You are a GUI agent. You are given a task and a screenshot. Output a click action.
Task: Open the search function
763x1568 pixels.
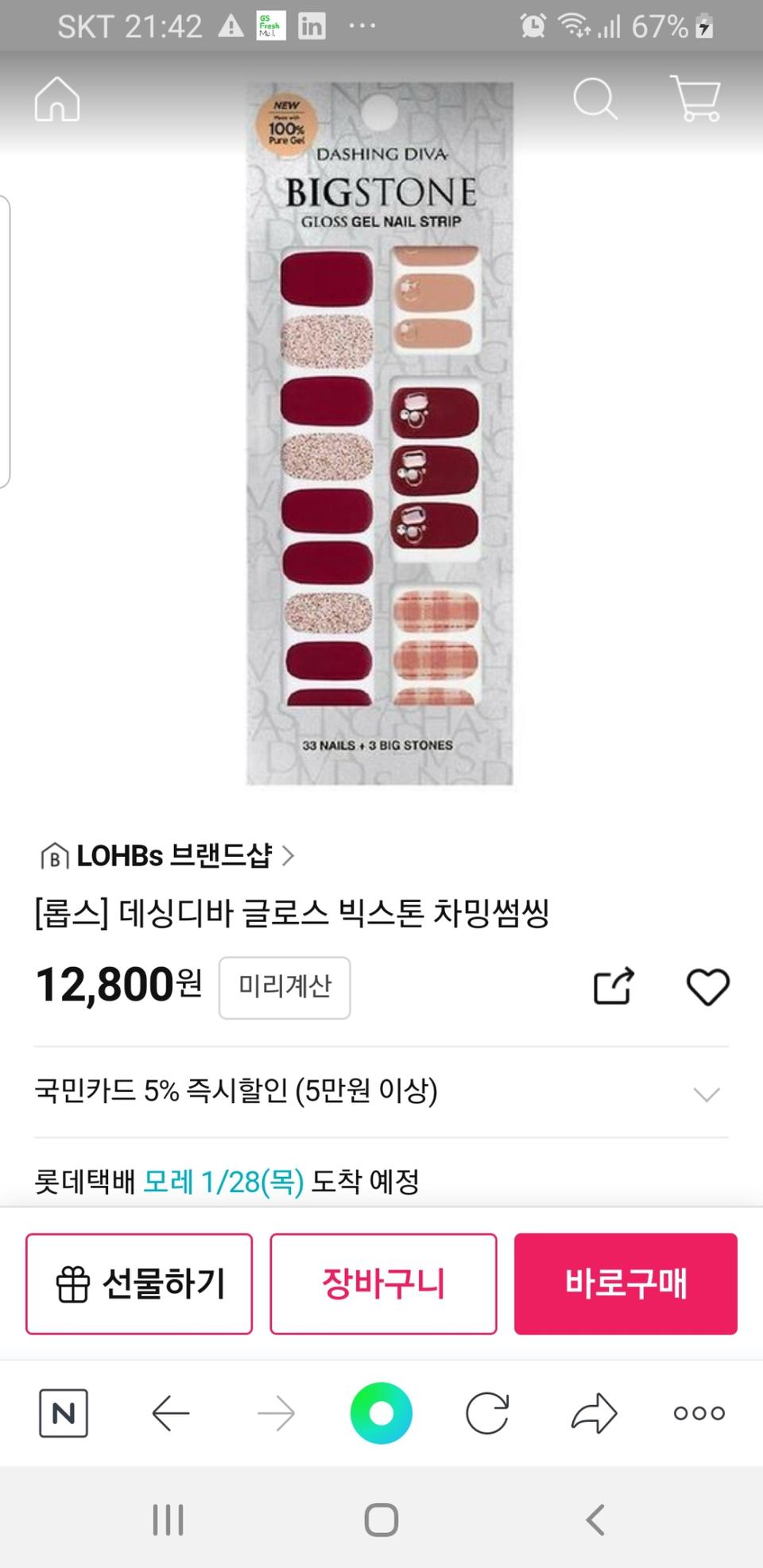(595, 99)
